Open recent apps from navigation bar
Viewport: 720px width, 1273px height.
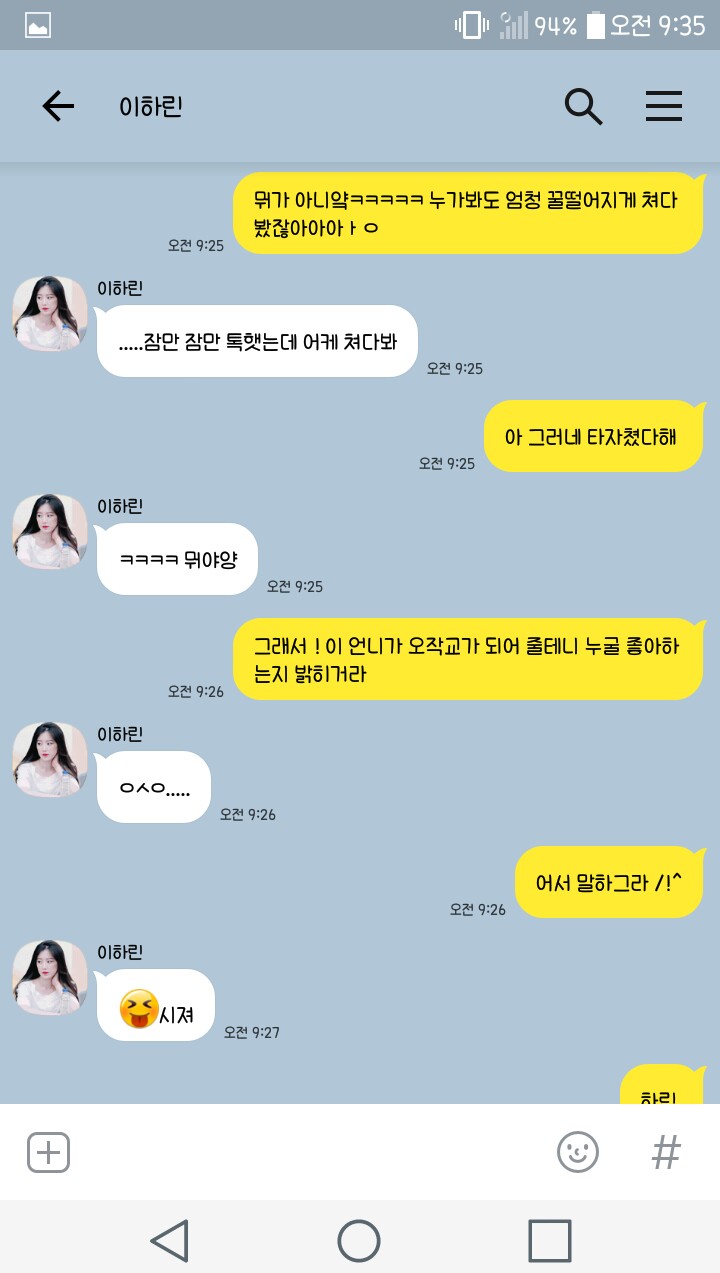tap(549, 1241)
